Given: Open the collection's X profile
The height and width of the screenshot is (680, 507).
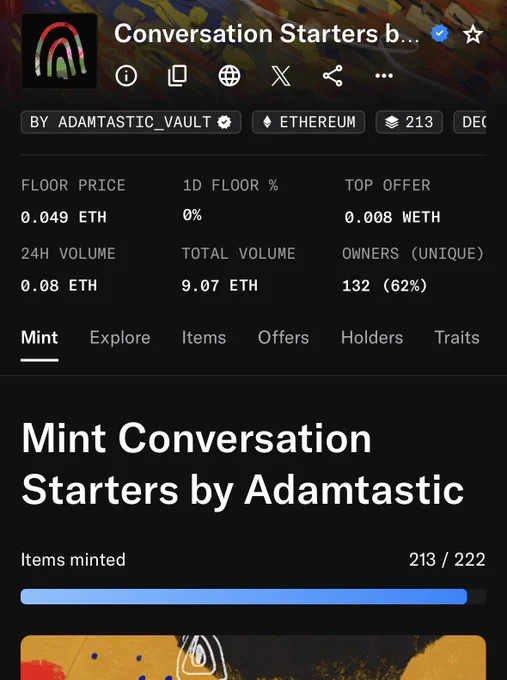Looking at the screenshot, I should [281, 76].
